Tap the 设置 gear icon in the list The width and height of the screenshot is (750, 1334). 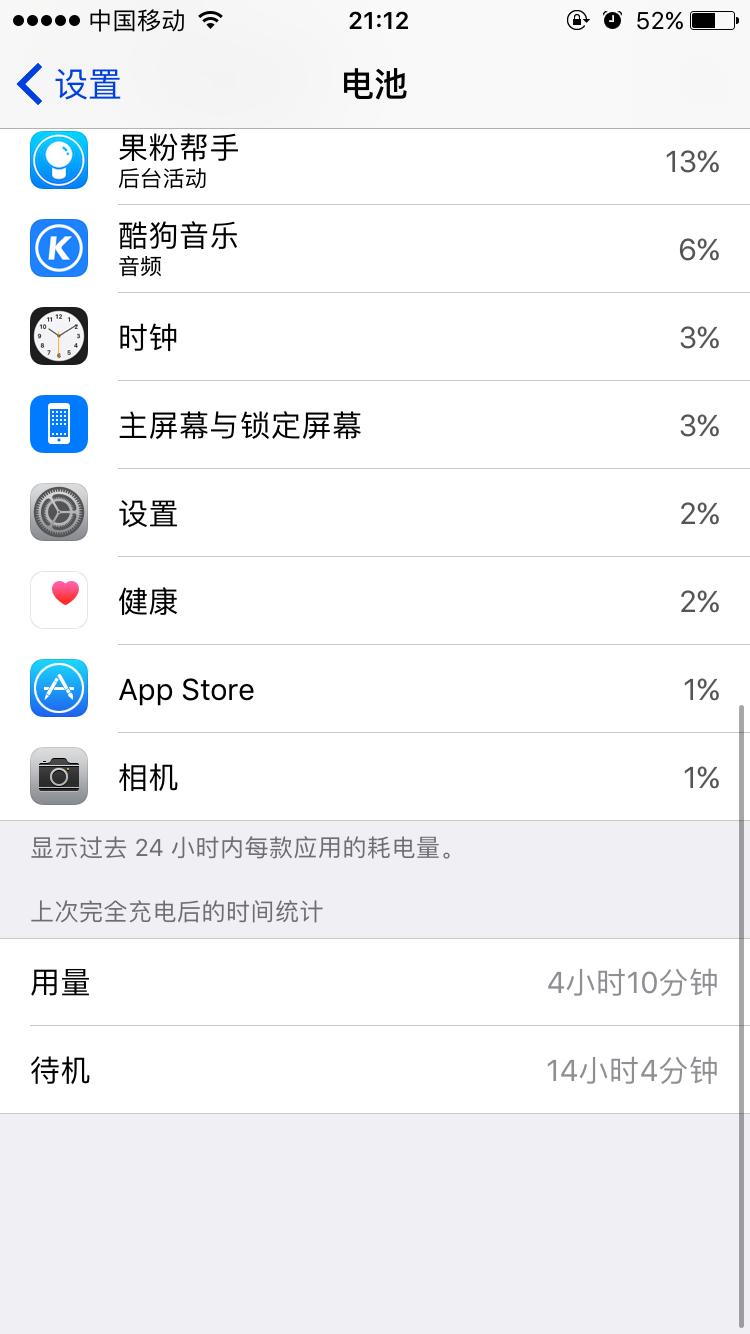point(58,512)
